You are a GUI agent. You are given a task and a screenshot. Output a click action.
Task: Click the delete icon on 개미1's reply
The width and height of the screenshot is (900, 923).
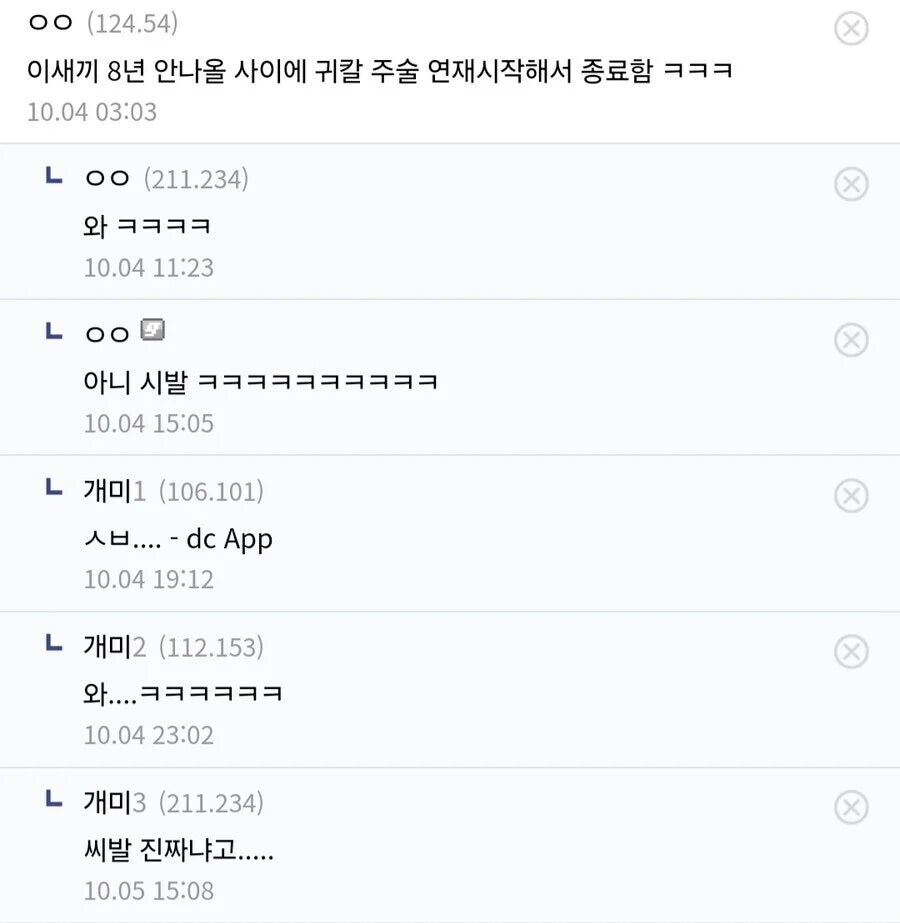[851, 496]
